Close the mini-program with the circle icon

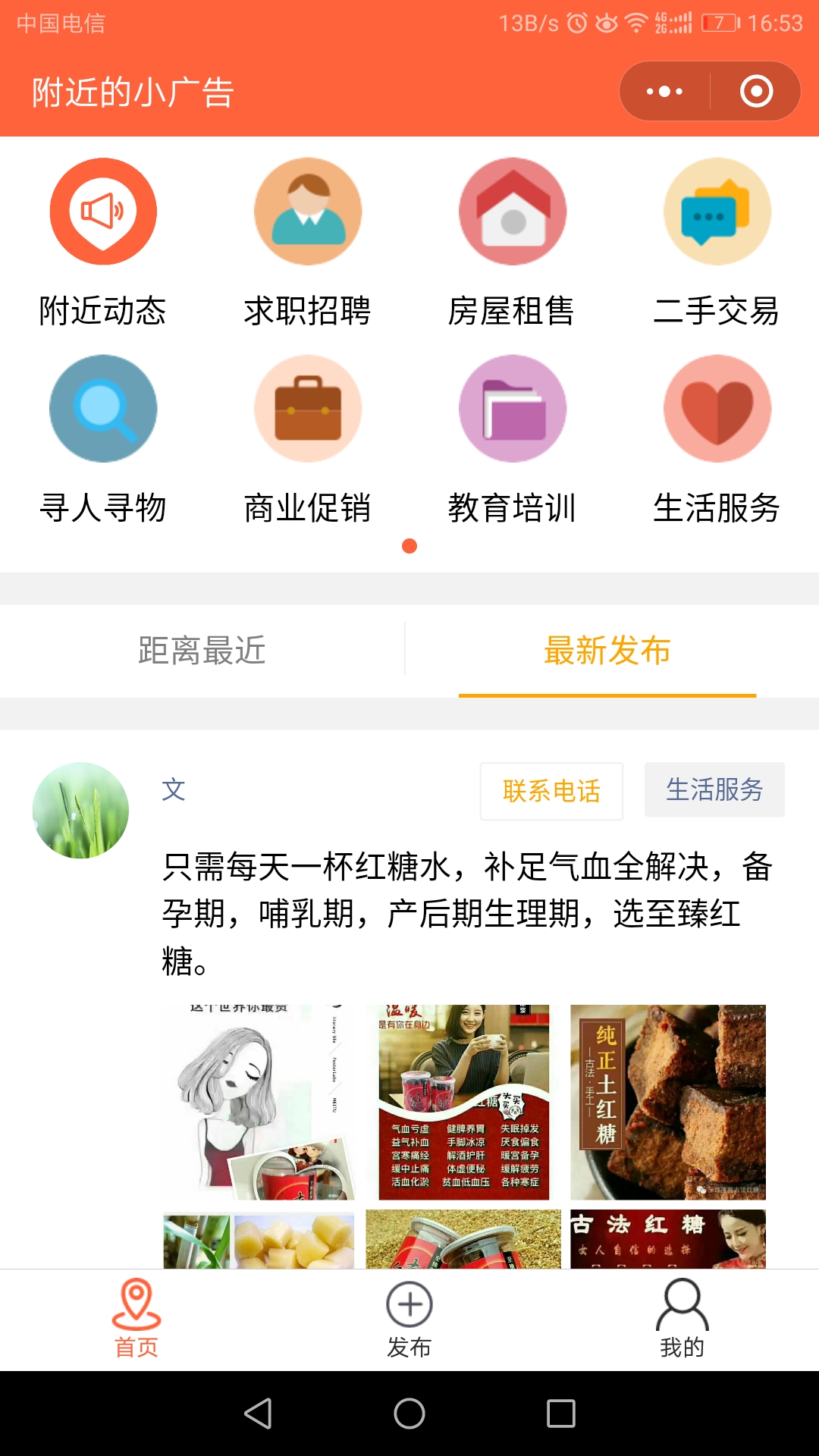756,92
